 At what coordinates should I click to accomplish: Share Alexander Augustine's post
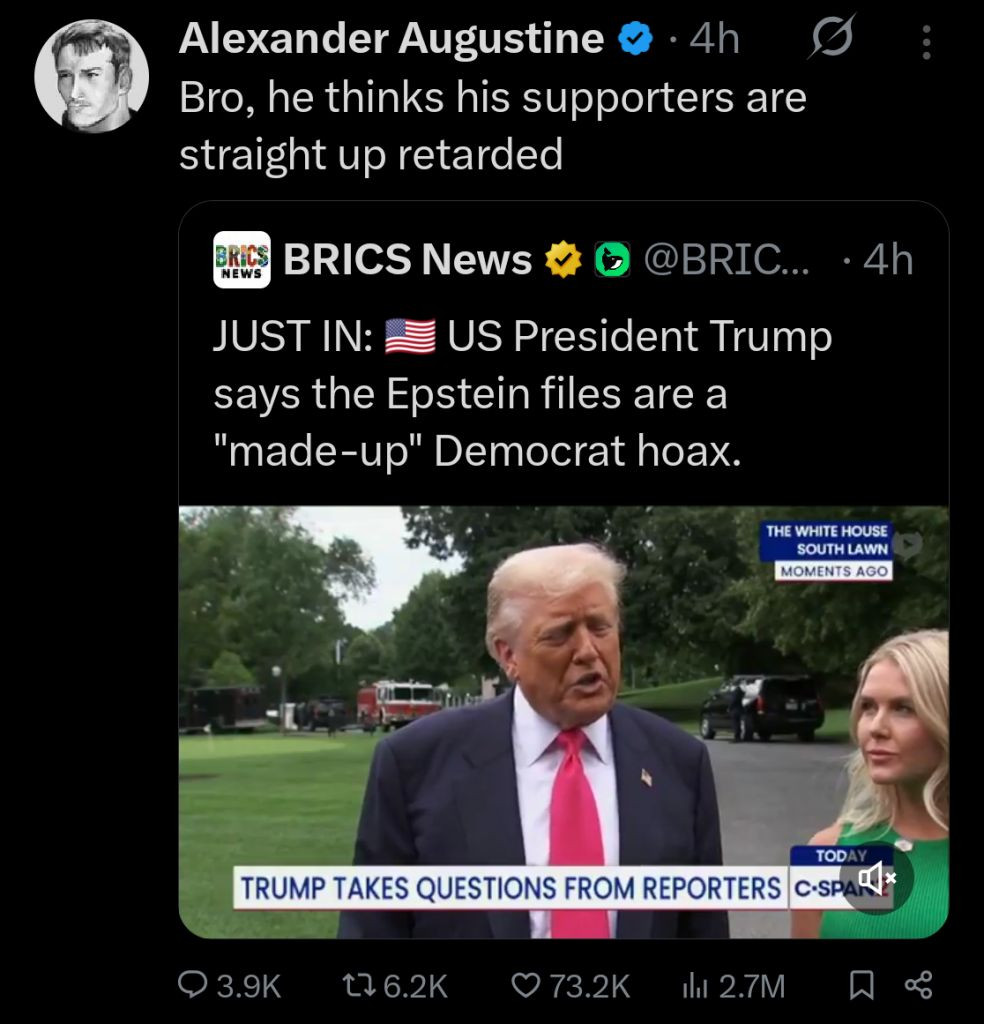(917, 986)
